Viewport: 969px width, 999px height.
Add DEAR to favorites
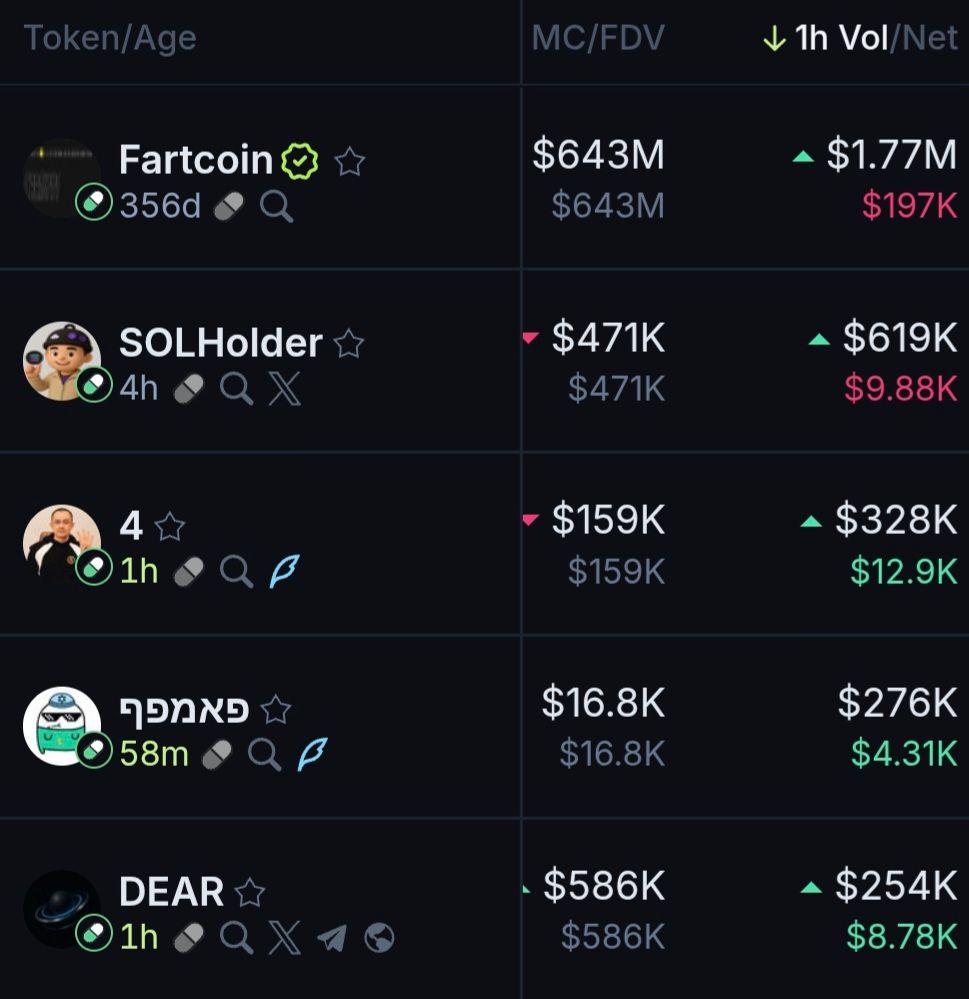249,892
